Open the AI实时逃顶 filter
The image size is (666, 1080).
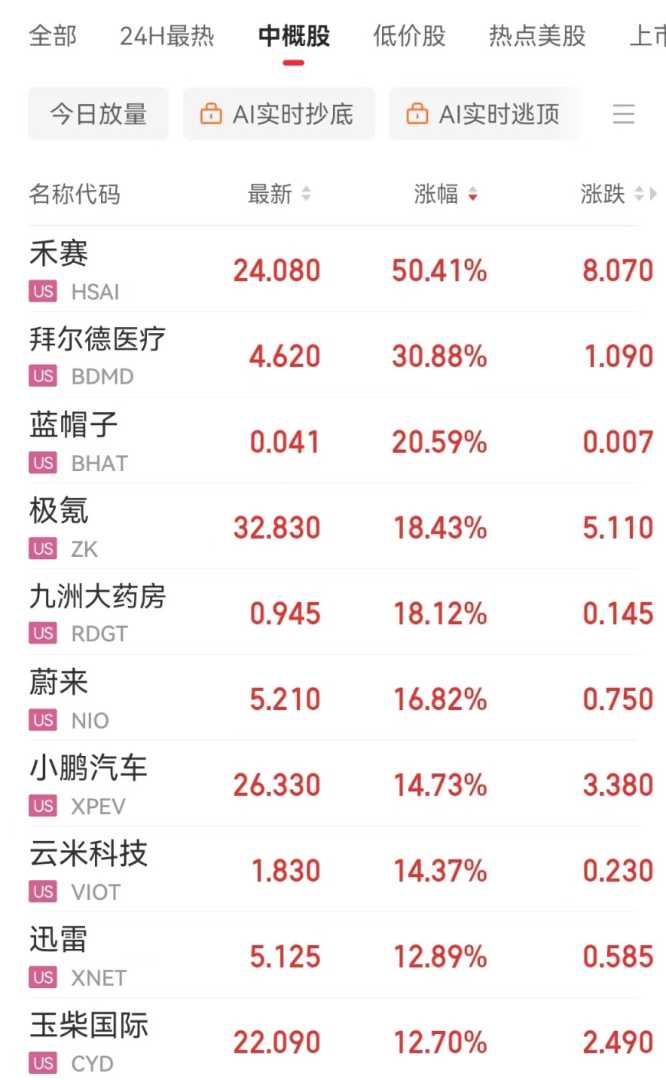pyautogui.click(x=484, y=114)
